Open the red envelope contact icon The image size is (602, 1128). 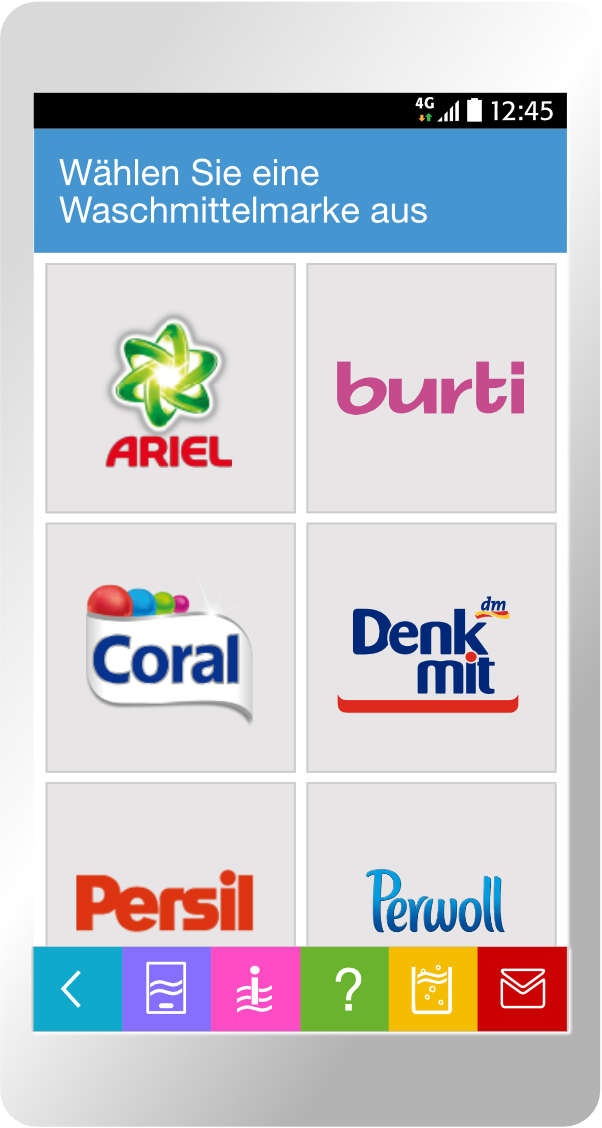(522, 989)
